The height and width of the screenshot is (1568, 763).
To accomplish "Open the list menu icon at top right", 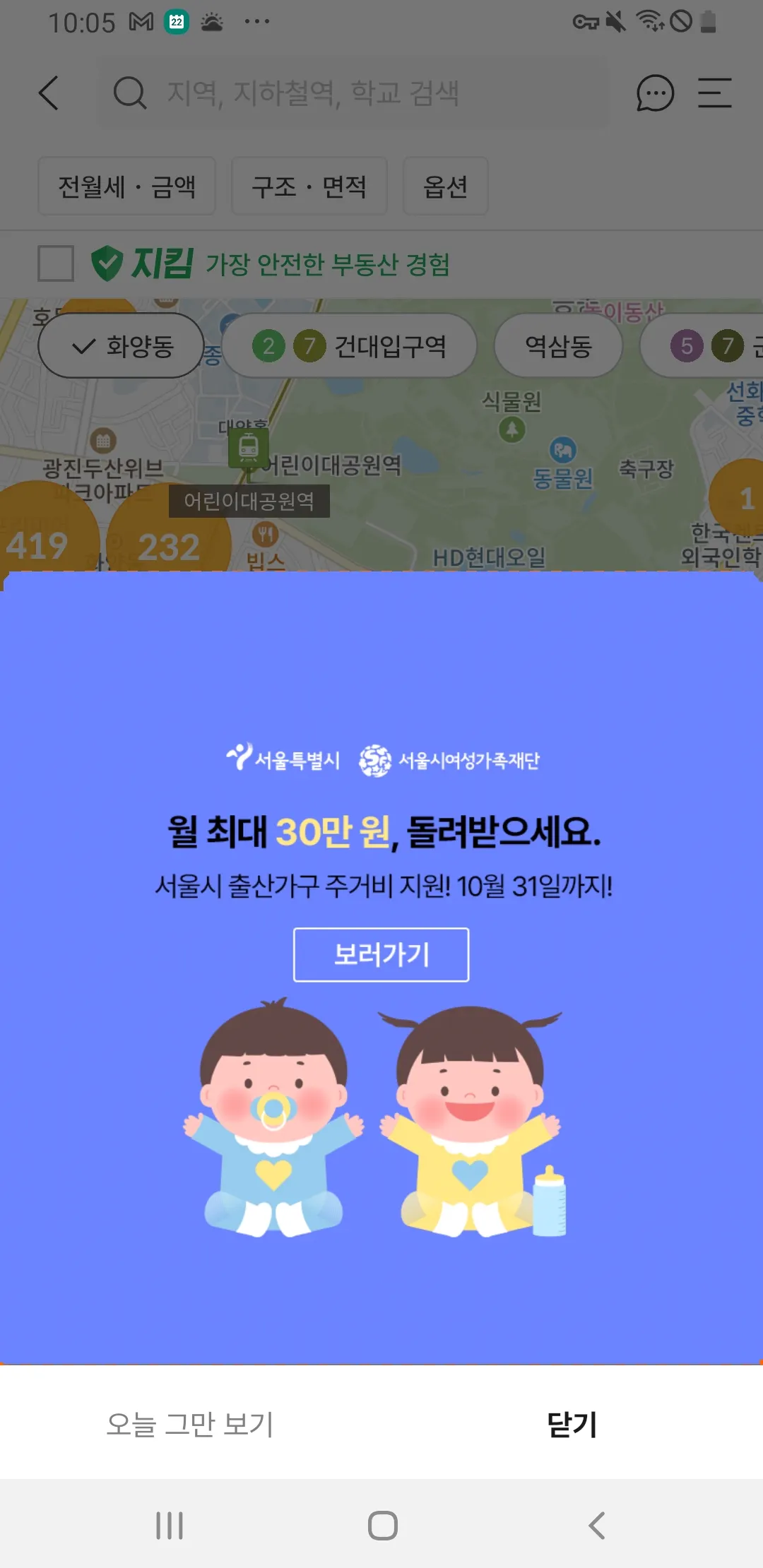I will pos(714,93).
